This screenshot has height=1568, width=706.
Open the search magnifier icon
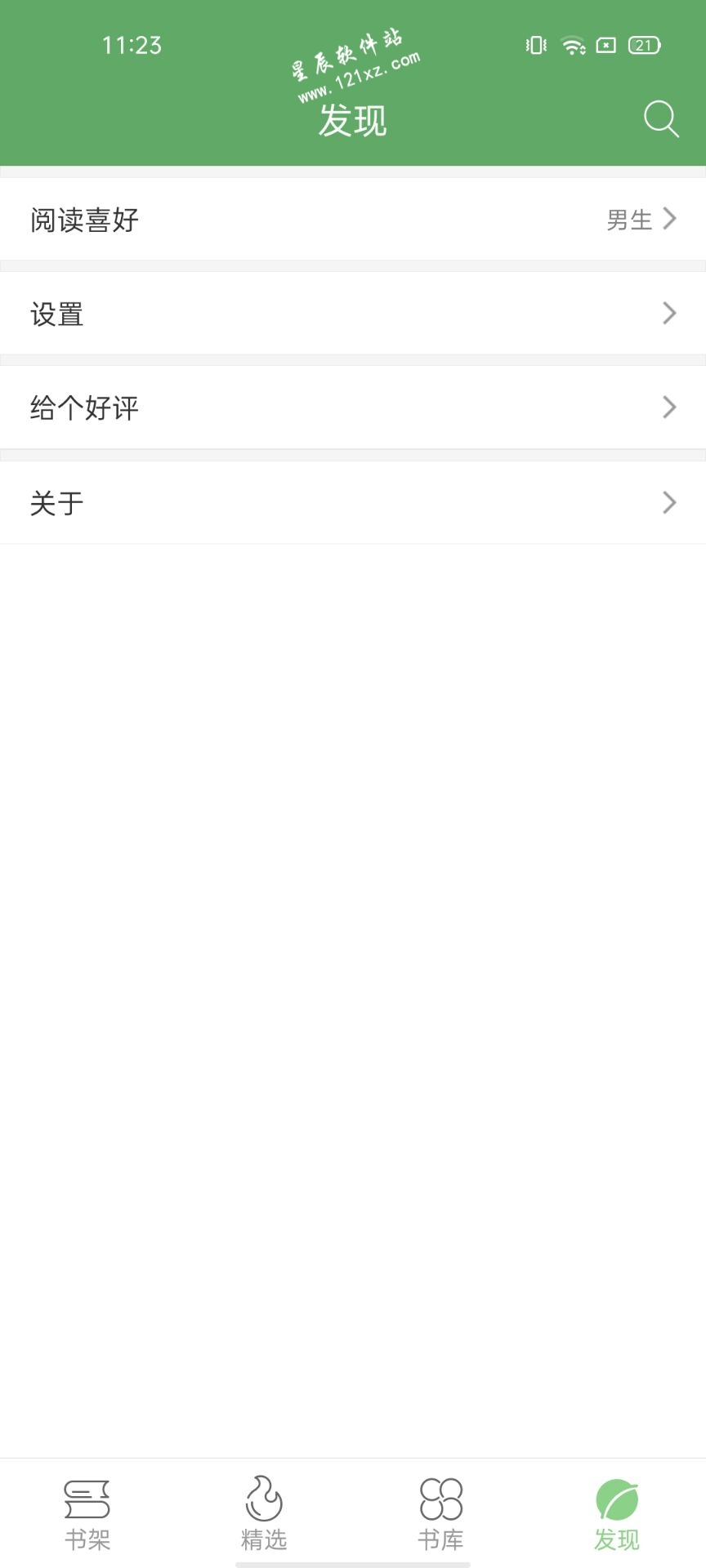click(x=661, y=120)
